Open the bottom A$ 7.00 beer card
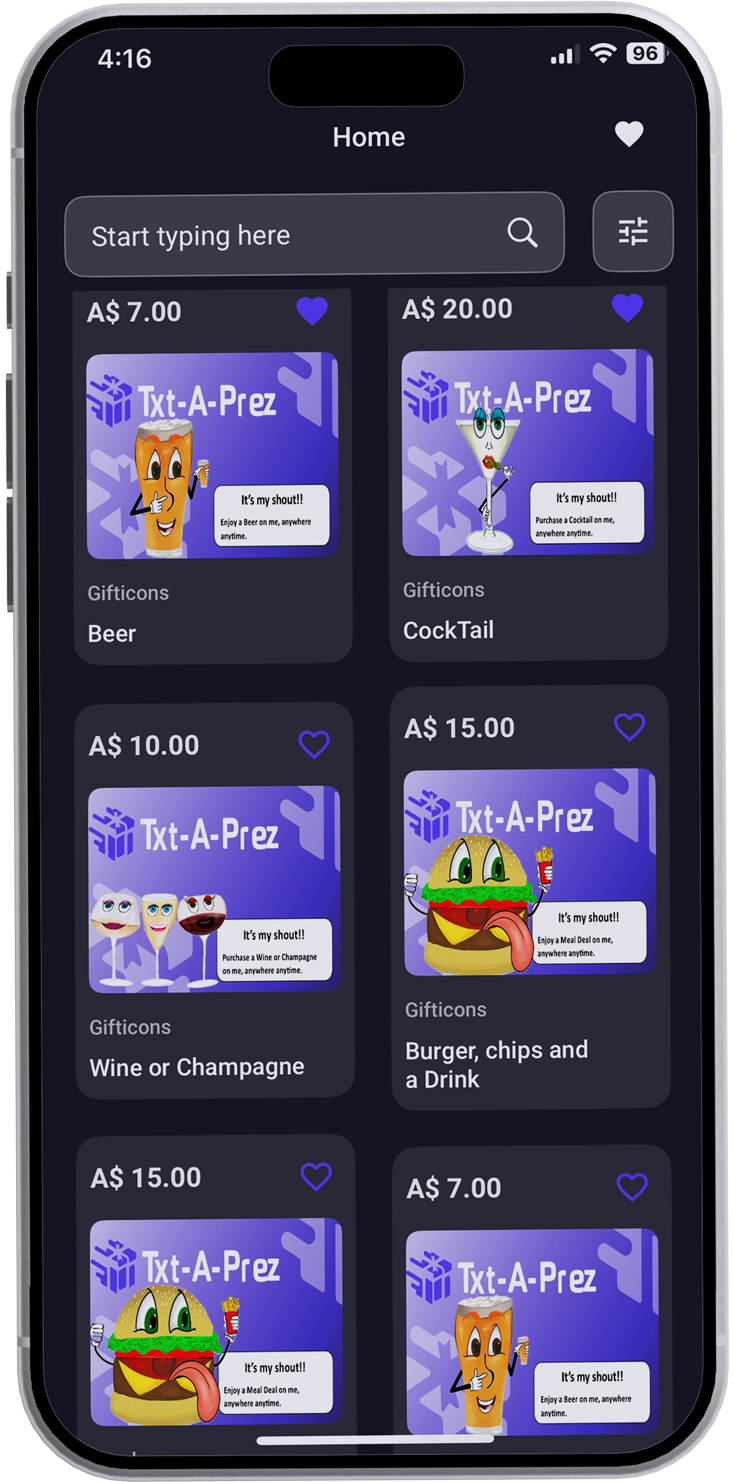Image resolution: width=734 pixels, height=1482 pixels. pyautogui.click(x=531, y=1332)
